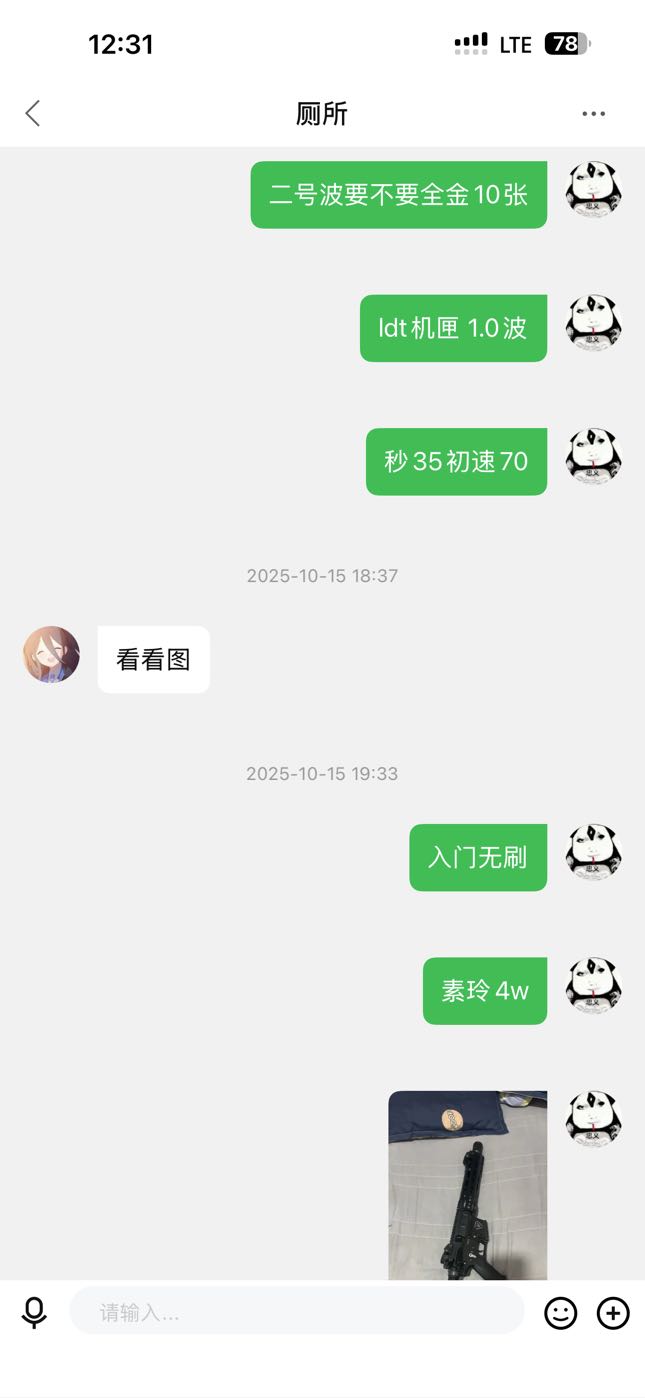Focus the 请输入 message field
Image resolution: width=645 pixels, height=1398 pixels.
(x=296, y=1312)
